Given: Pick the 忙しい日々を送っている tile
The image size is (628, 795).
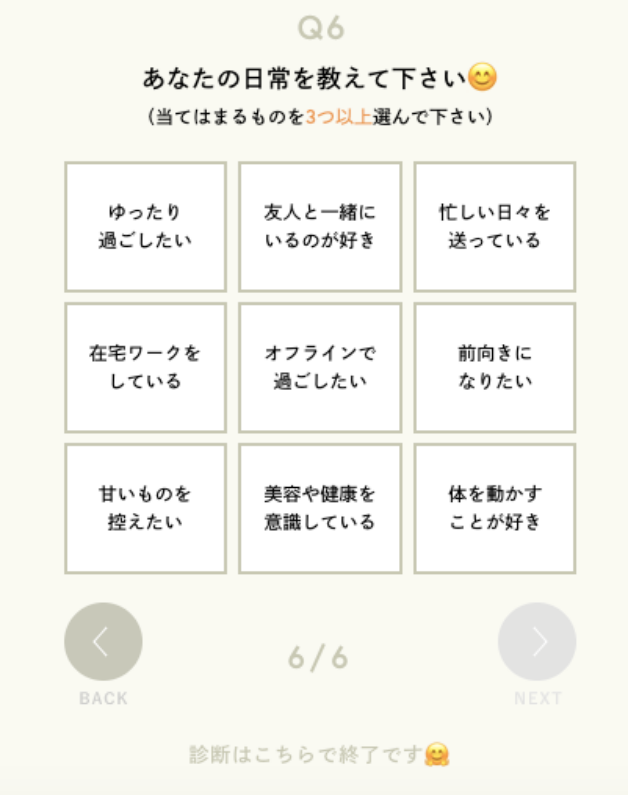Looking at the screenshot, I should (495, 227).
